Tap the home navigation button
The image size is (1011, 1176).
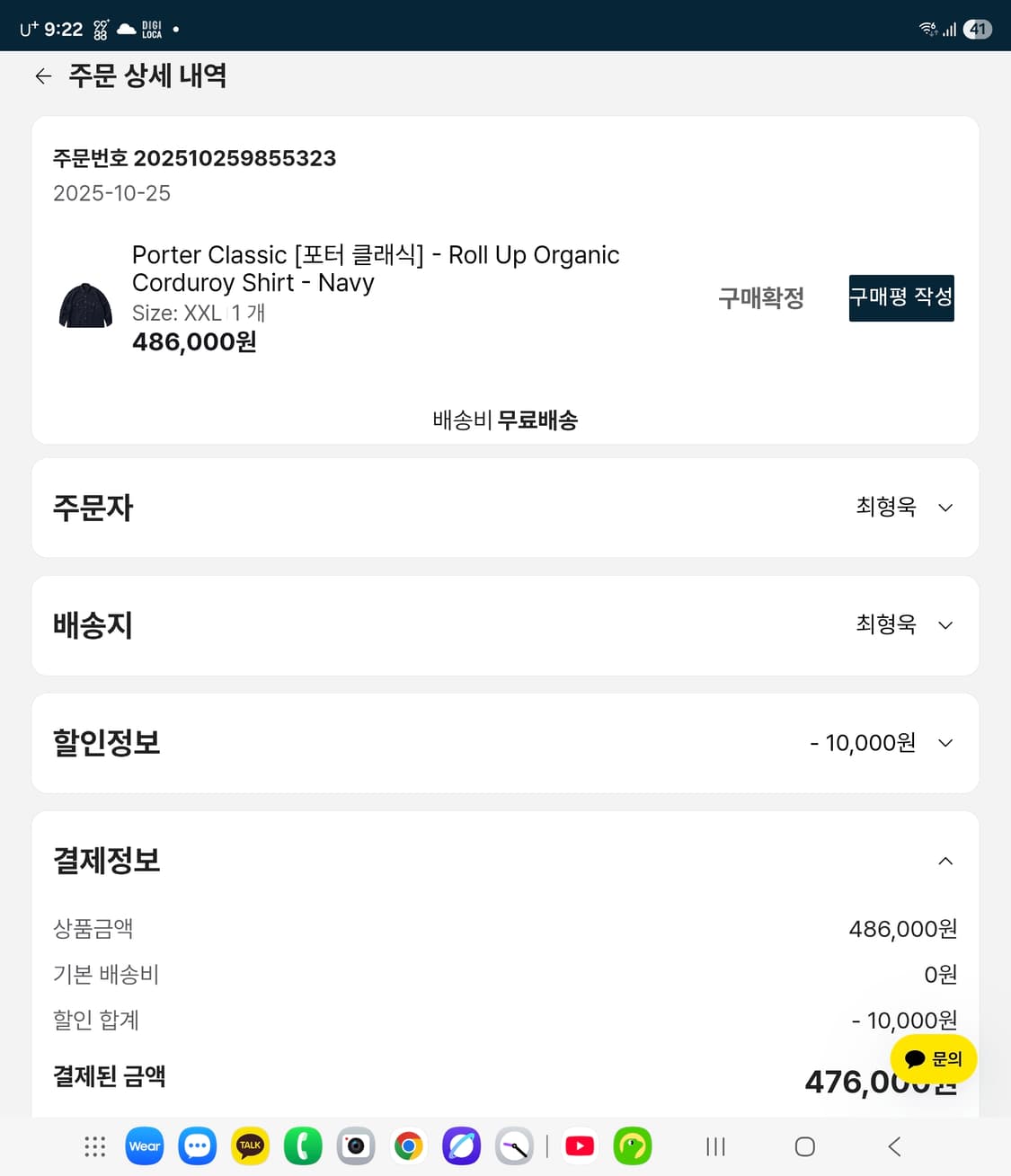tap(803, 1145)
